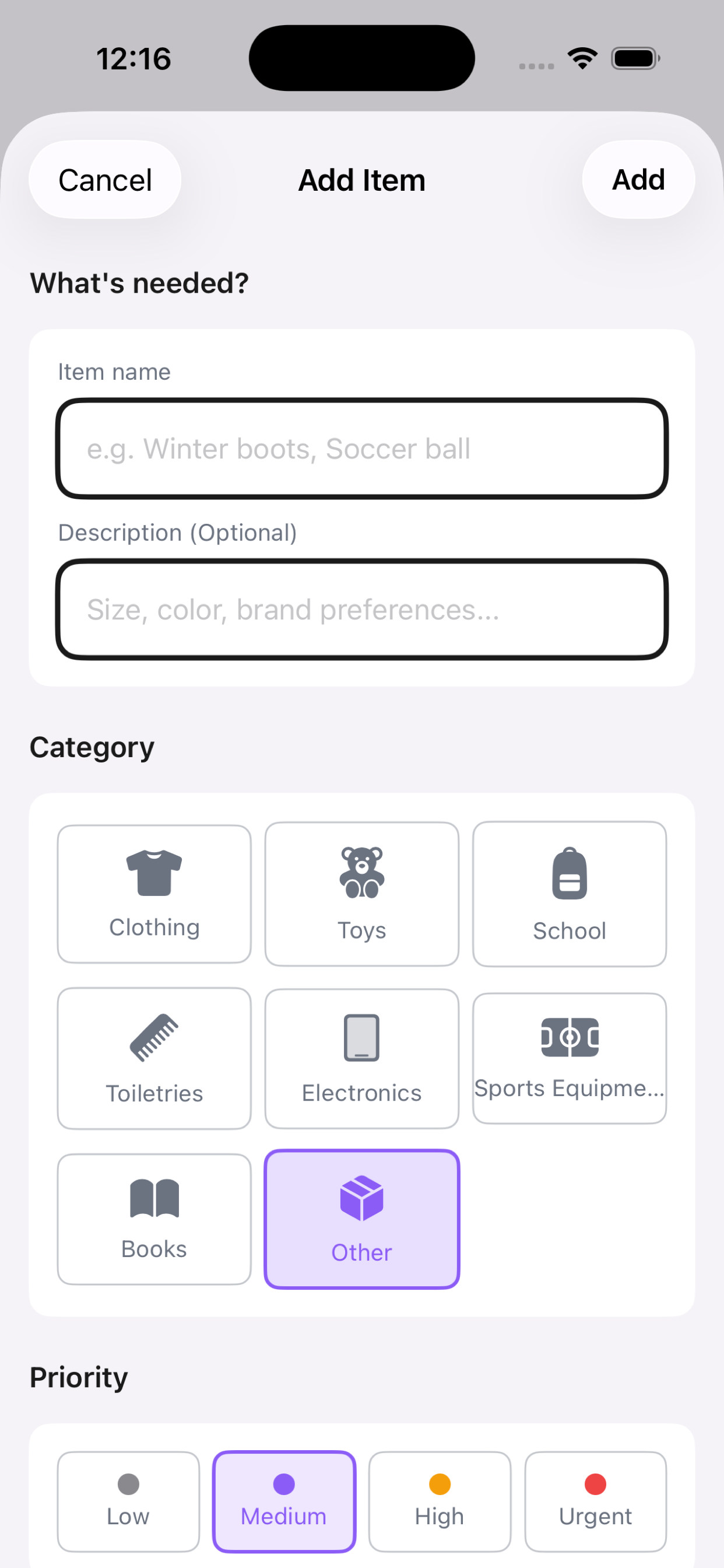
Task: Tap the Electronics phone icon
Action: coord(361,1037)
